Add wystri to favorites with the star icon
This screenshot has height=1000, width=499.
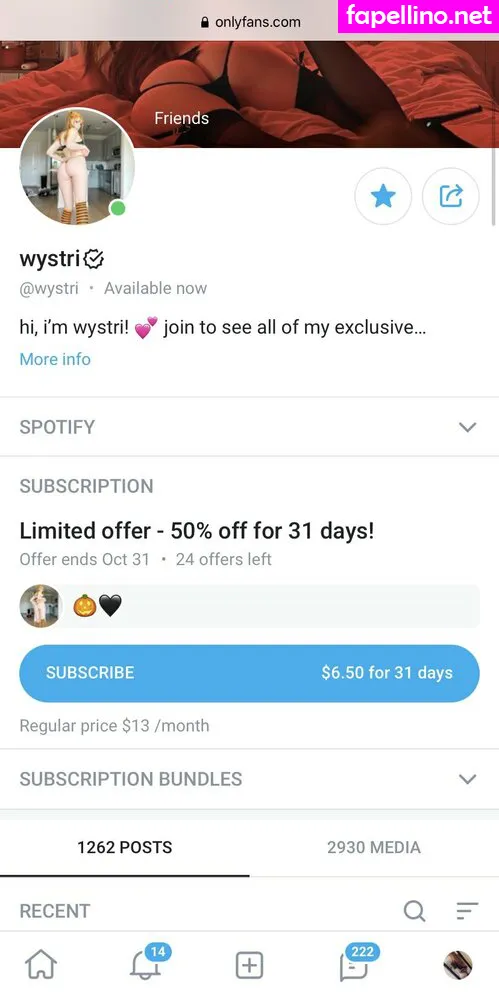(x=383, y=196)
